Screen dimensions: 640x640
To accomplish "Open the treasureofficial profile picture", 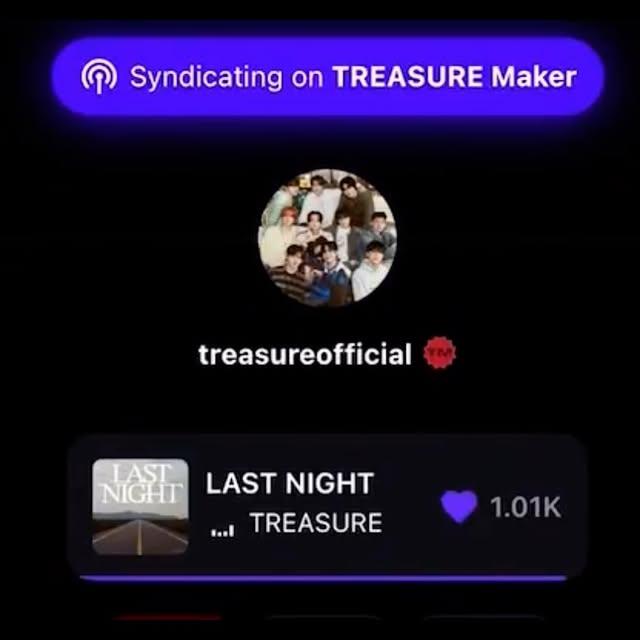I will pyautogui.click(x=327, y=237).
